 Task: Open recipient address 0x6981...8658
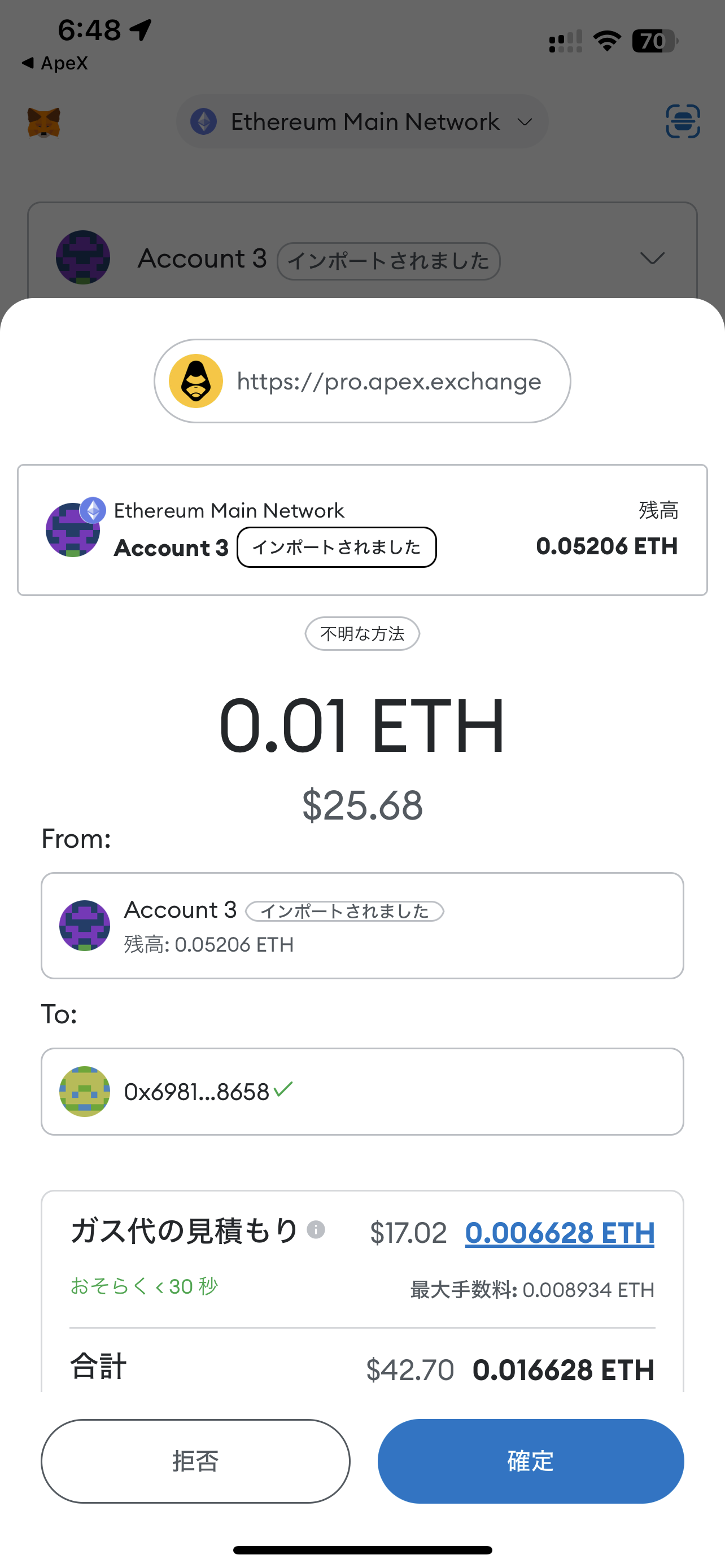click(x=362, y=1092)
